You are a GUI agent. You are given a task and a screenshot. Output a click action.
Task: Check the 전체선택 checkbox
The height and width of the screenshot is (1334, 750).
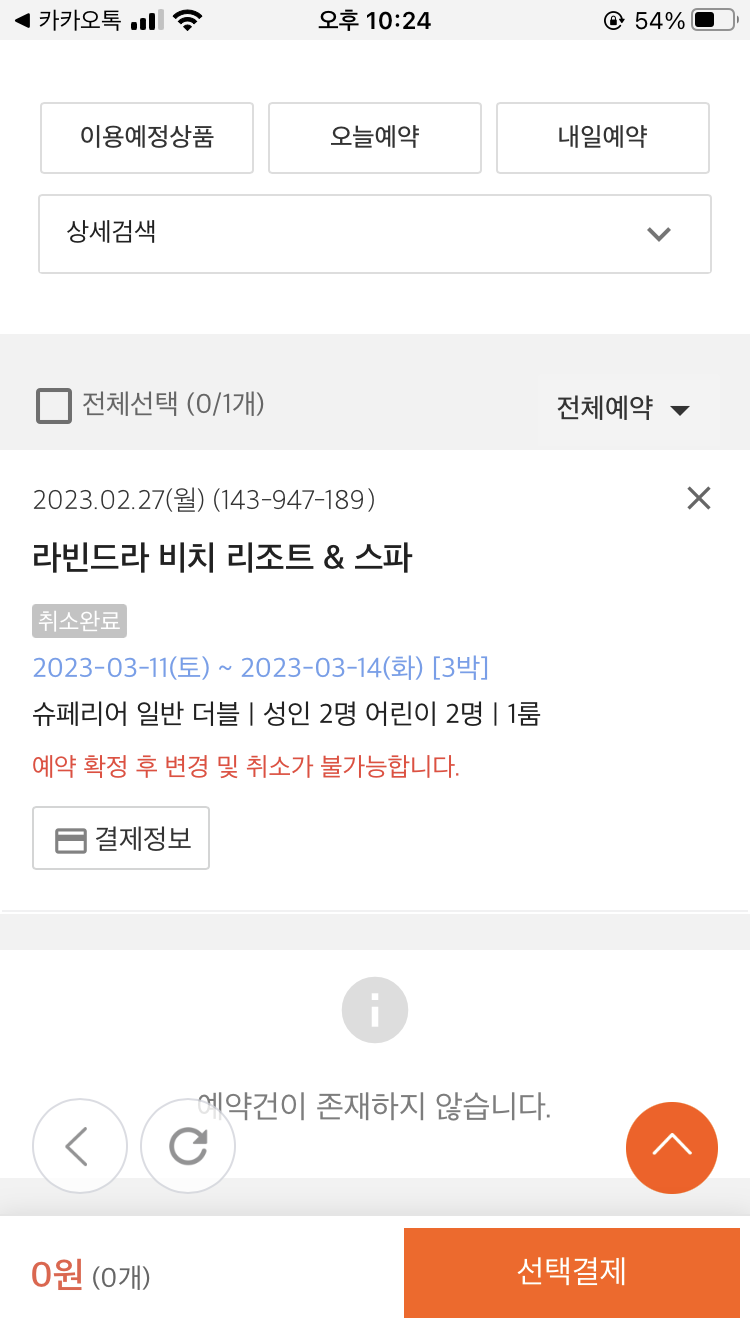54,406
